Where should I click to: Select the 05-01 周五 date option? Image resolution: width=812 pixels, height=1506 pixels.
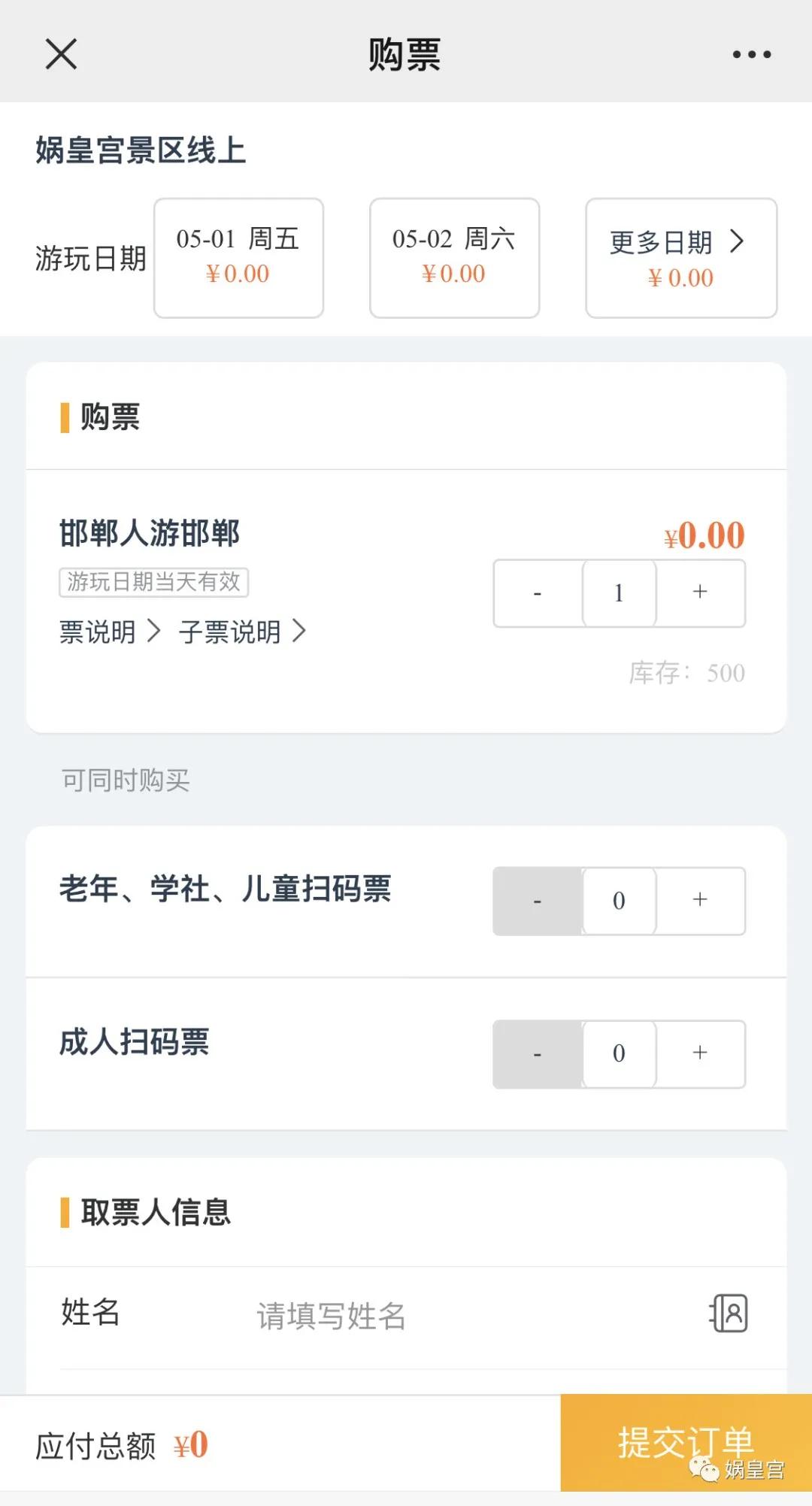[x=238, y=258]
